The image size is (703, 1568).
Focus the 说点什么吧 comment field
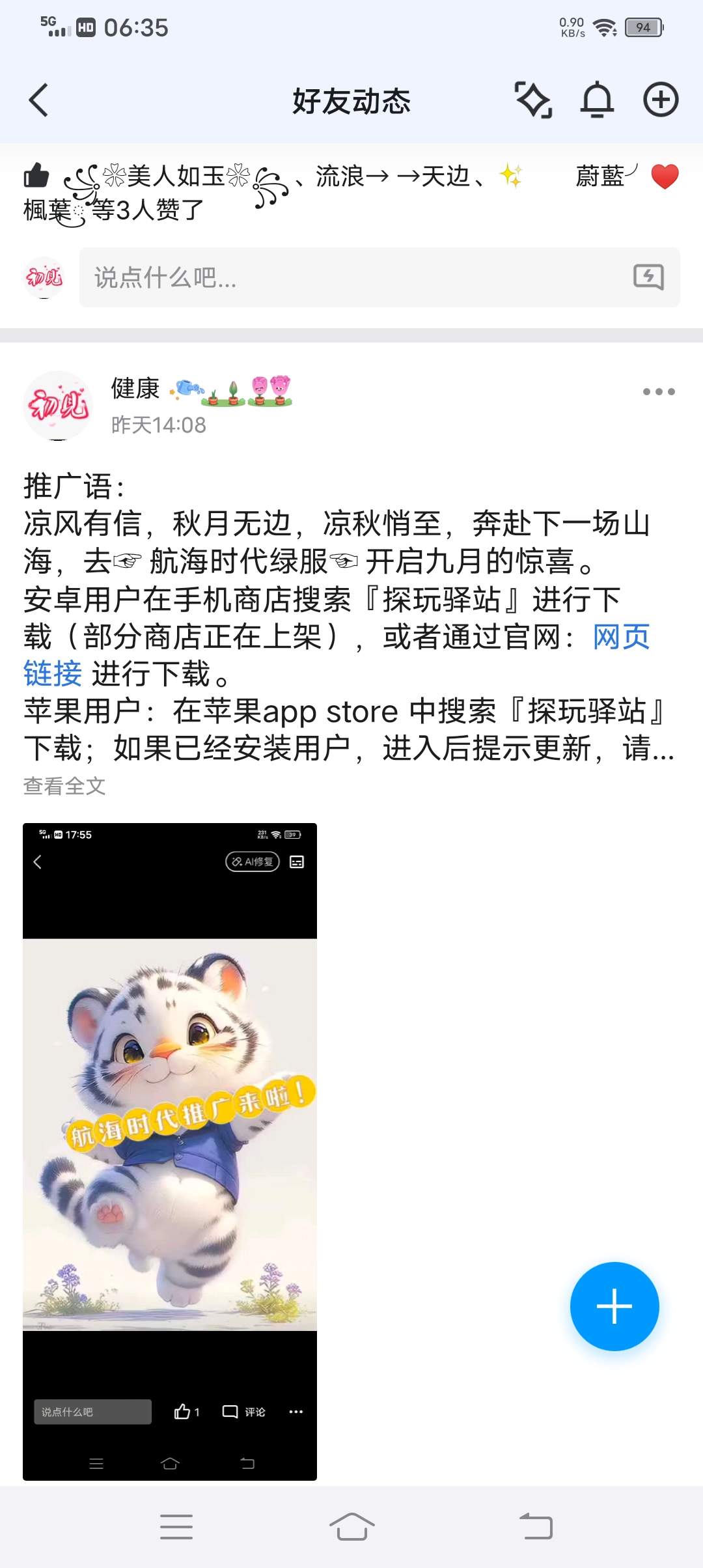pos(351,277)
